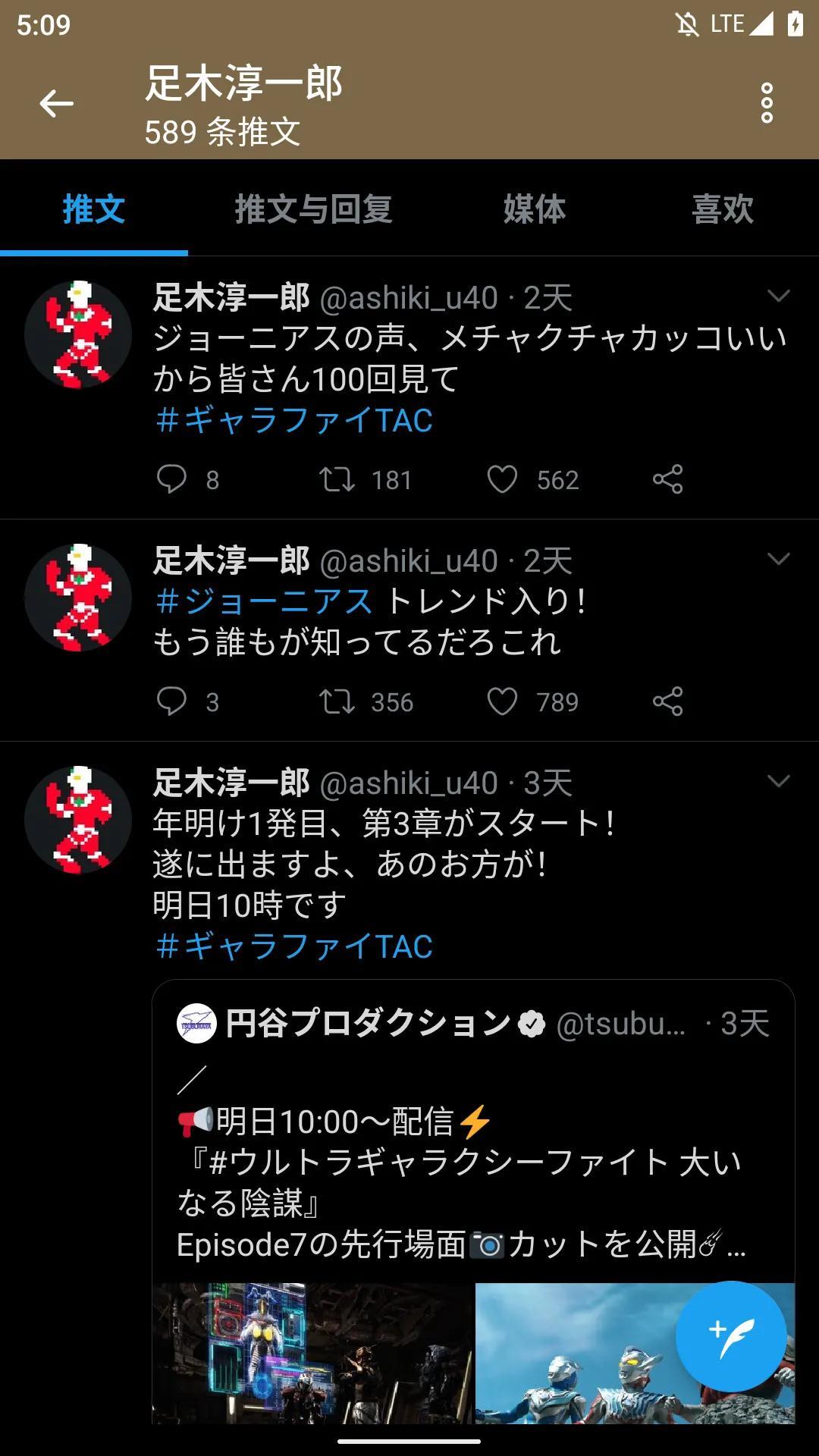The width and height of the screenshot is (819, 1456).
Task: Retweet the tweet with 181 retweets
Action: [x=337, y=479]
